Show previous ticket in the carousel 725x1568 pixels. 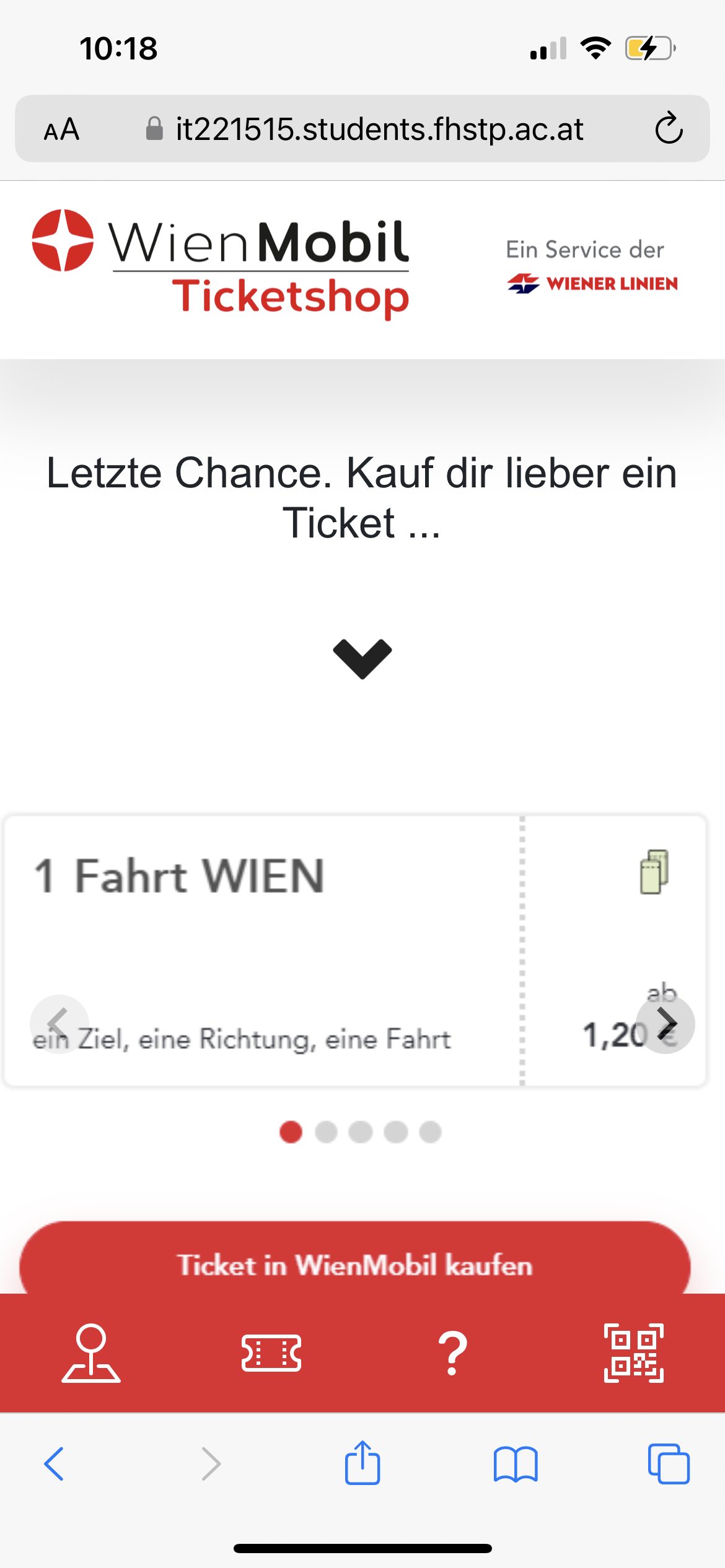[59, 1024]
